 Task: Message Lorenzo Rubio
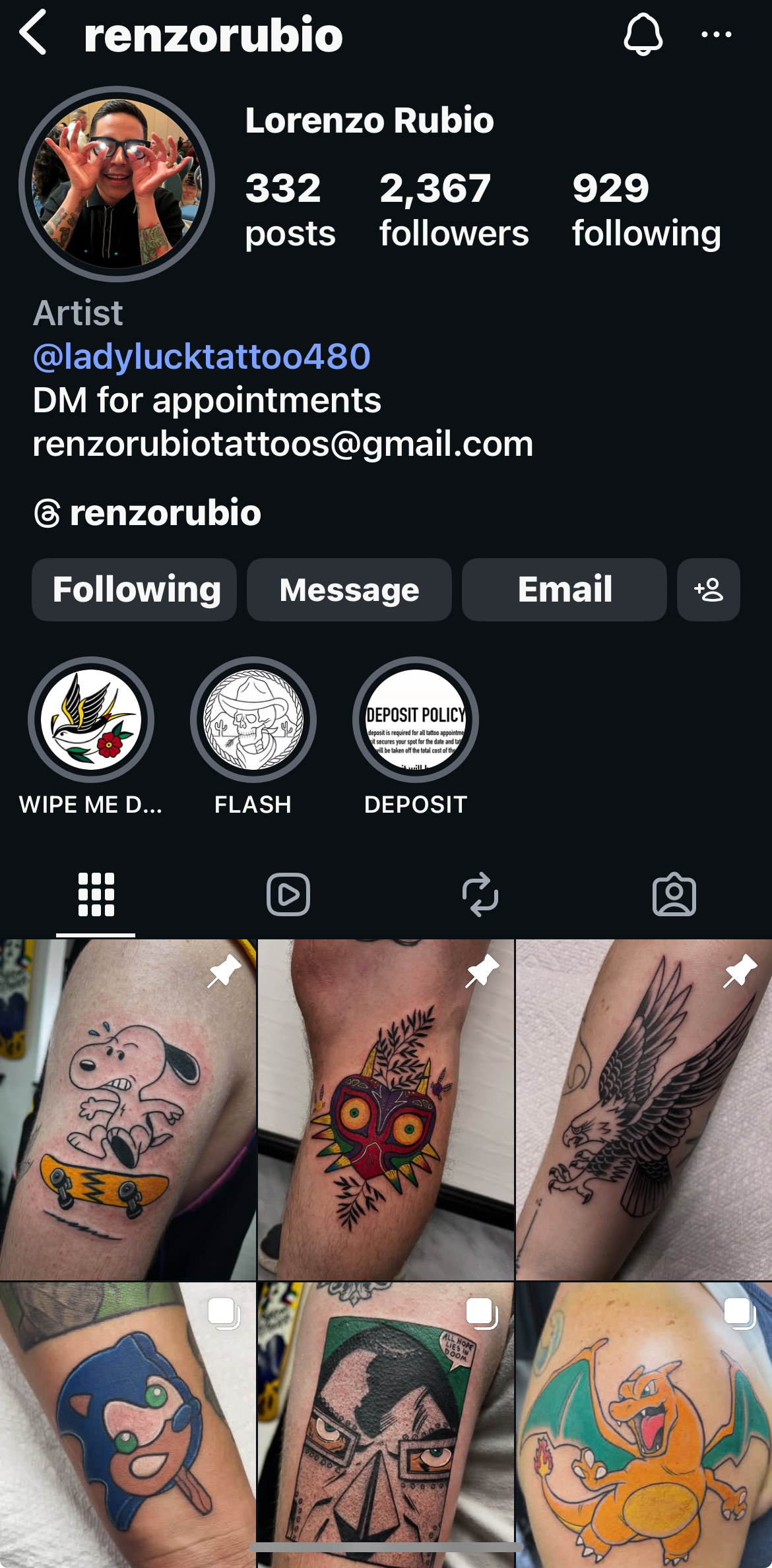coord(349,590)
